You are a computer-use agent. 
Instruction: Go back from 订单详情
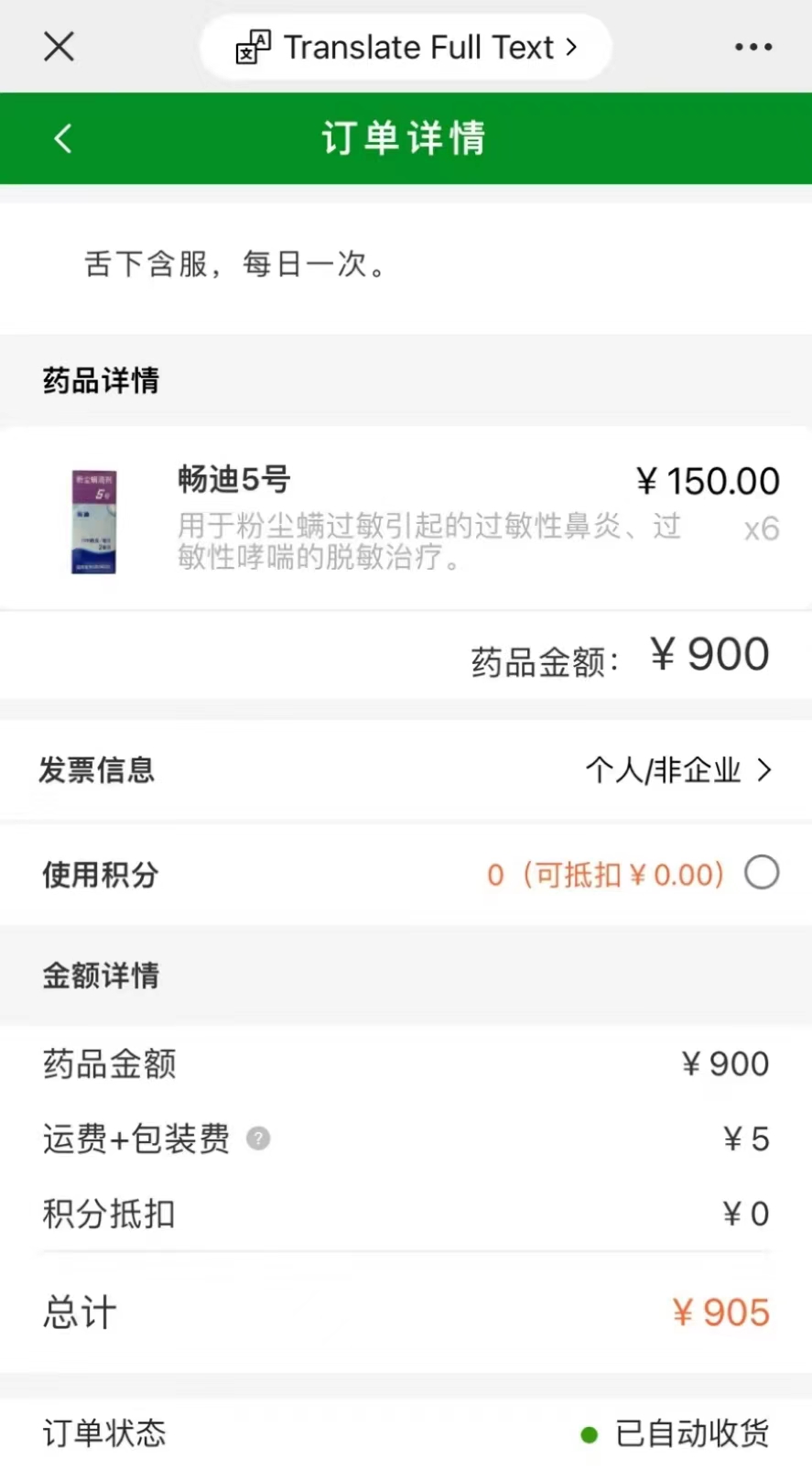[x=62, y=139]
